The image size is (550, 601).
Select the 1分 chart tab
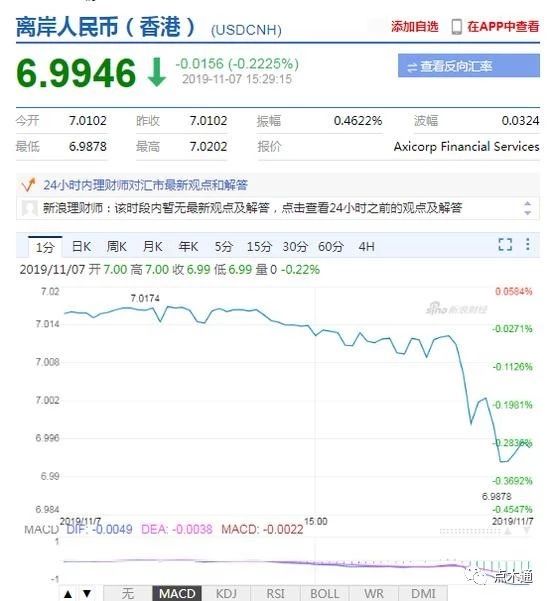click(45, 247)
